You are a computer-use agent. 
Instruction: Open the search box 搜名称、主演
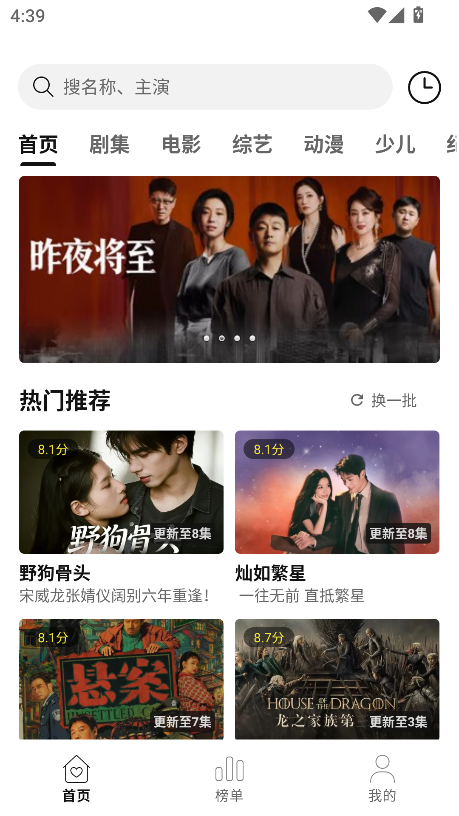pos(205,87)
